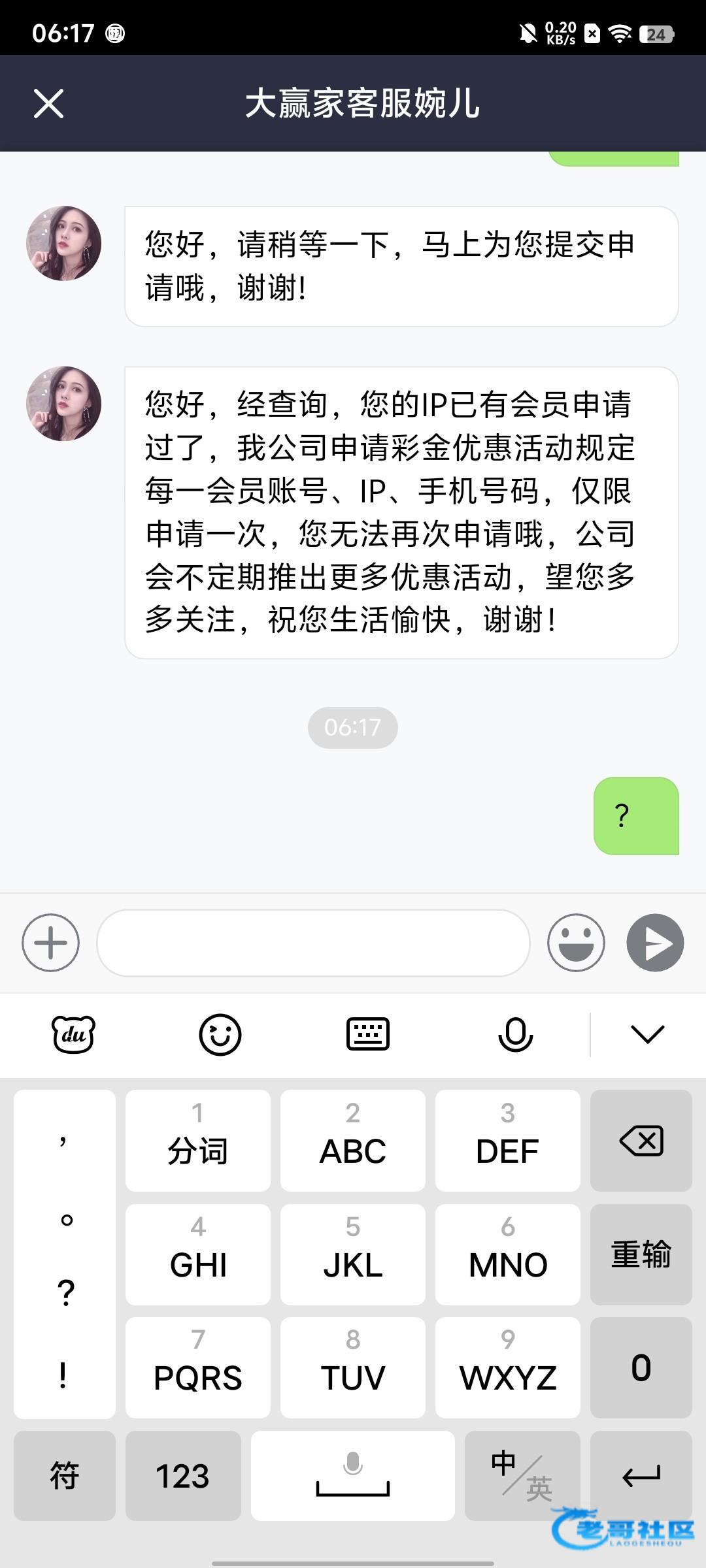Toggle the 中/英 language key
The width and height of the screenshot is (706, 1568).
(522, 1476)
